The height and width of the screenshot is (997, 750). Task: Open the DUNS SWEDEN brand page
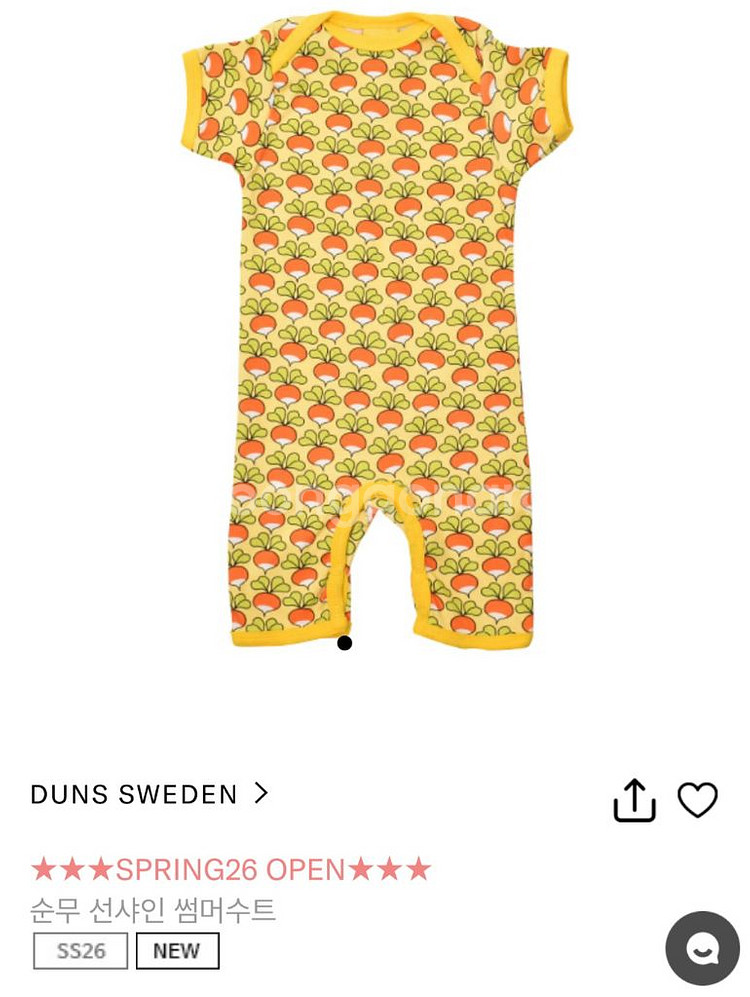click(150, 794)
